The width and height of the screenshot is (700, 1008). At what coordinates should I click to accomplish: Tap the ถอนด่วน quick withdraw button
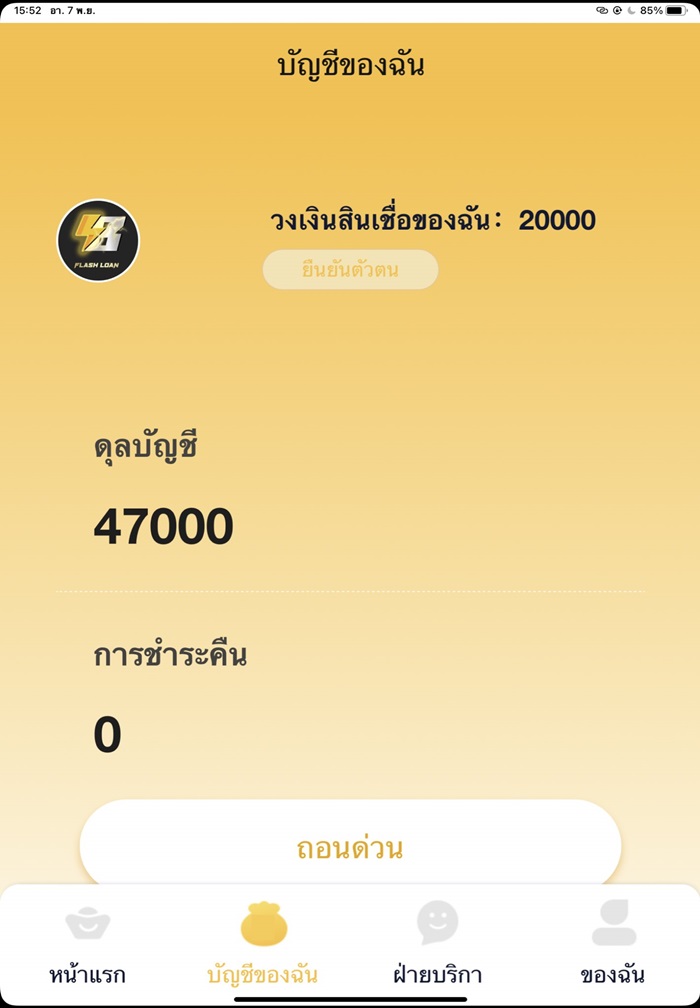(350, 848)
